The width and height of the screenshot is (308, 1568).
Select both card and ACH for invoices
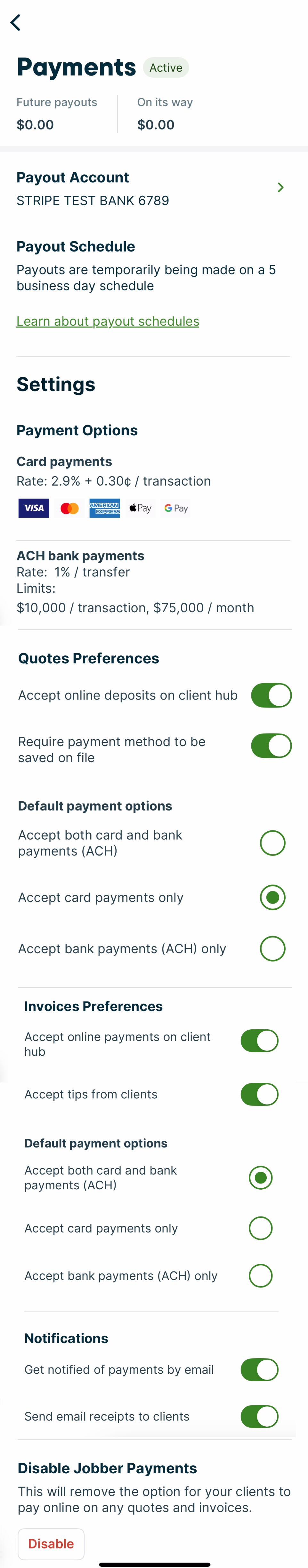coord(261,1178)
